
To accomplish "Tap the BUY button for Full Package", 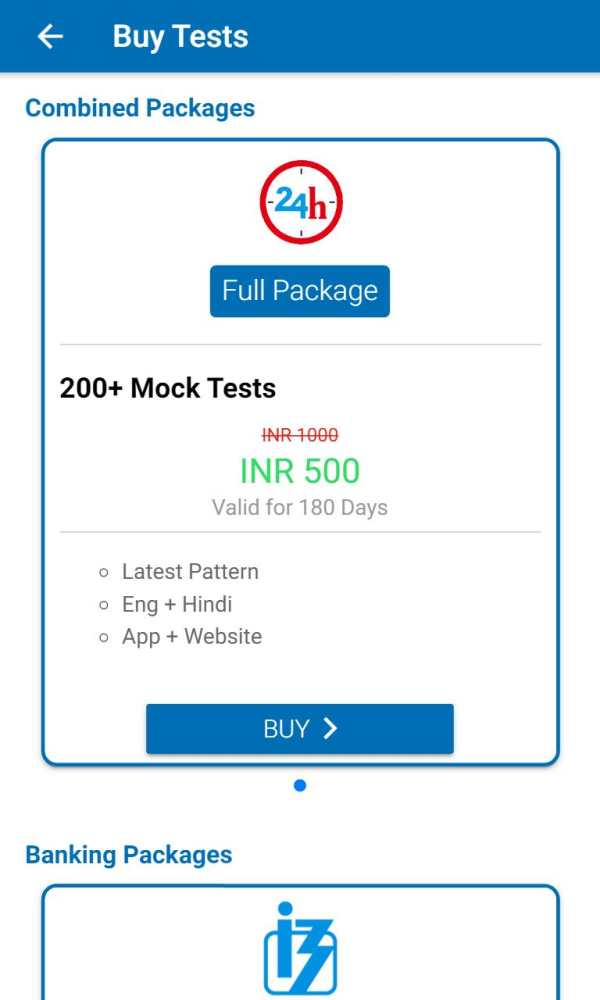I will [300, 729].
